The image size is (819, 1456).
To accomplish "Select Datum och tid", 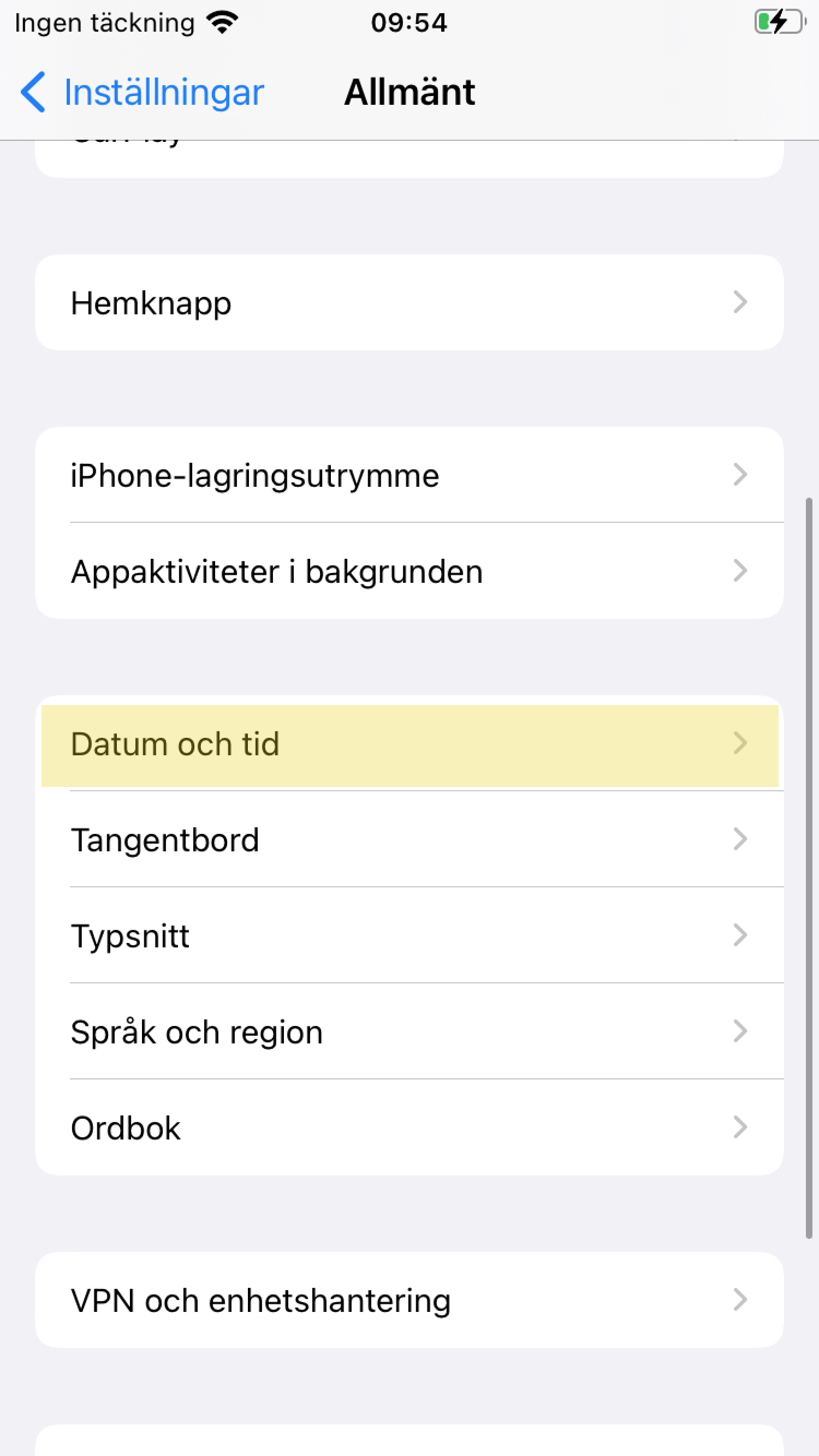I will coord(410,744).
